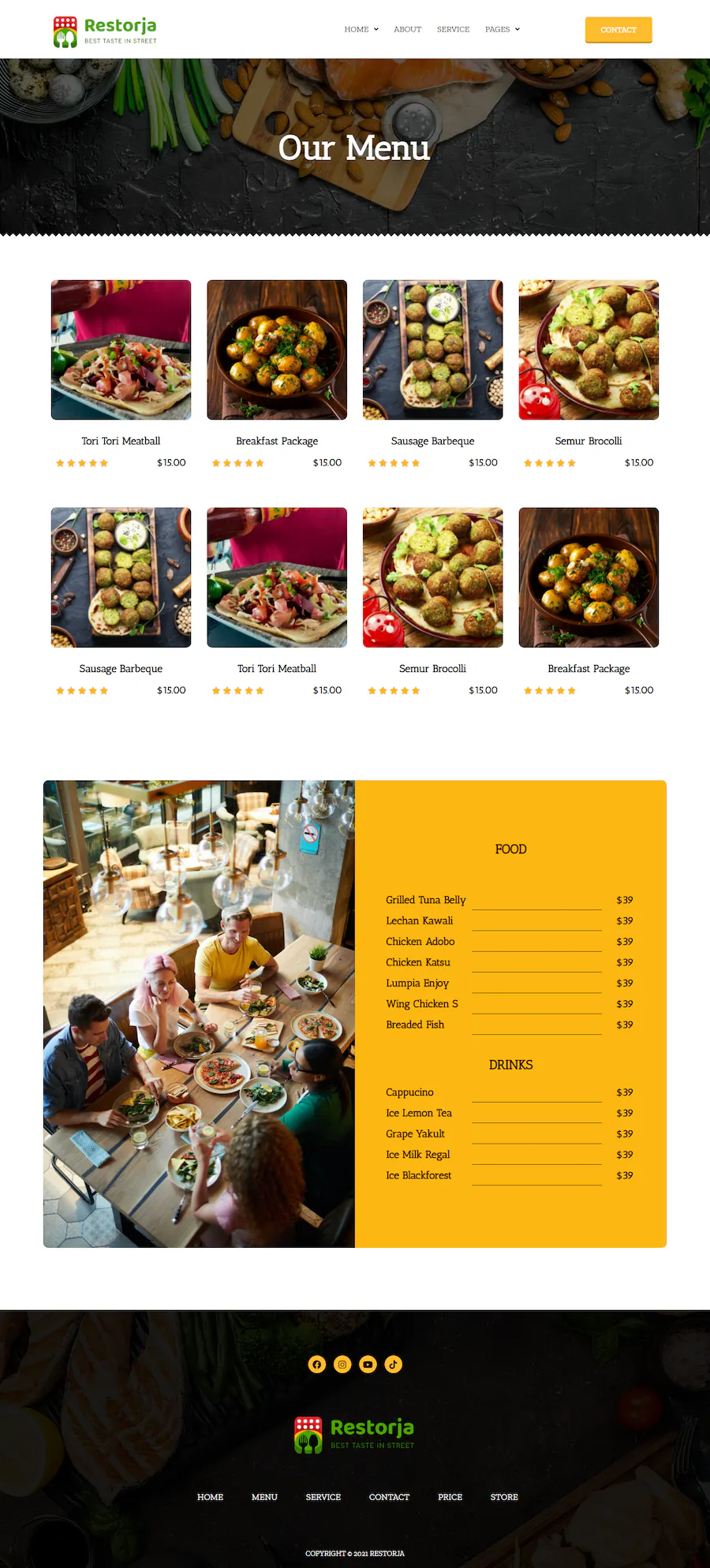
Task: Open the Menu link in the footer
Action: pos(264,1497)
